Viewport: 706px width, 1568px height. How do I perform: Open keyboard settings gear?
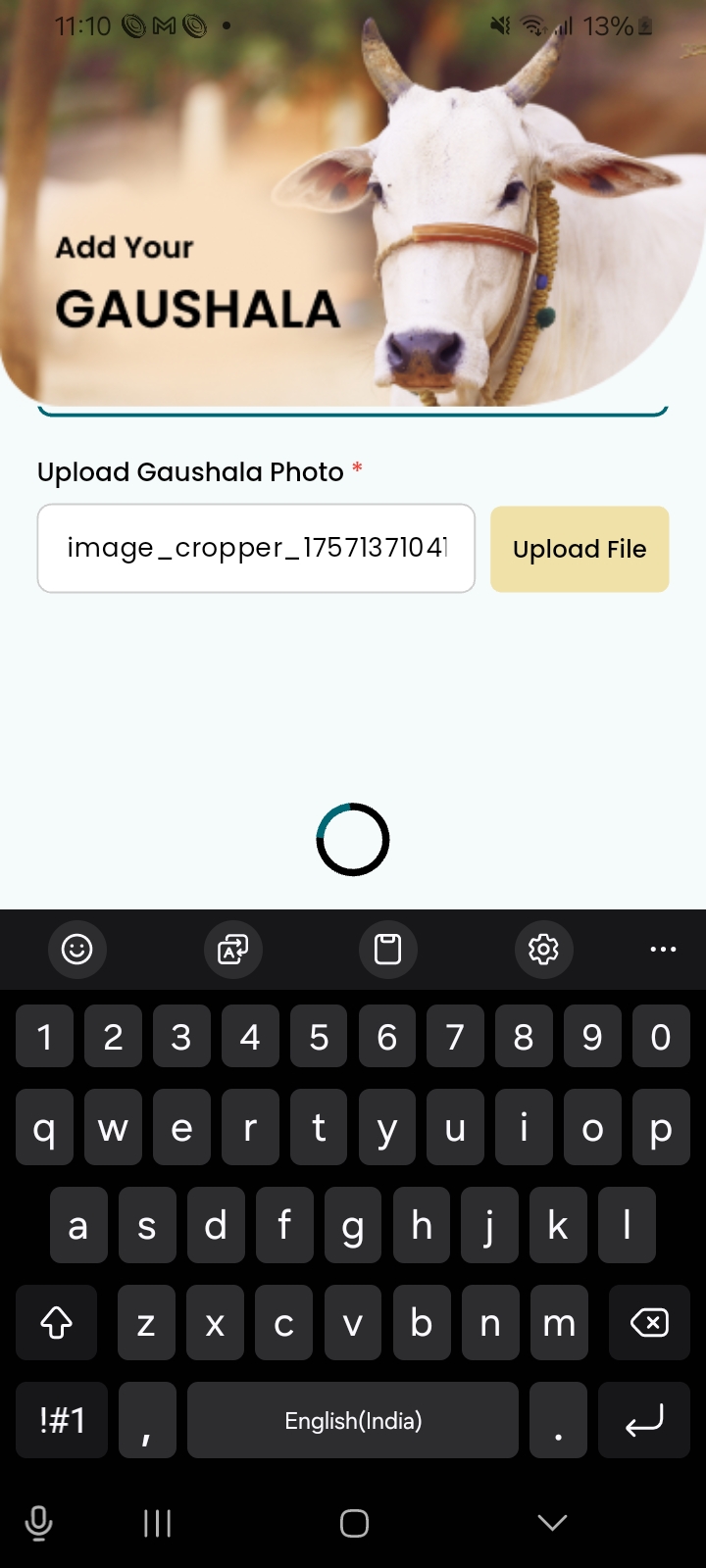[543, 949]
